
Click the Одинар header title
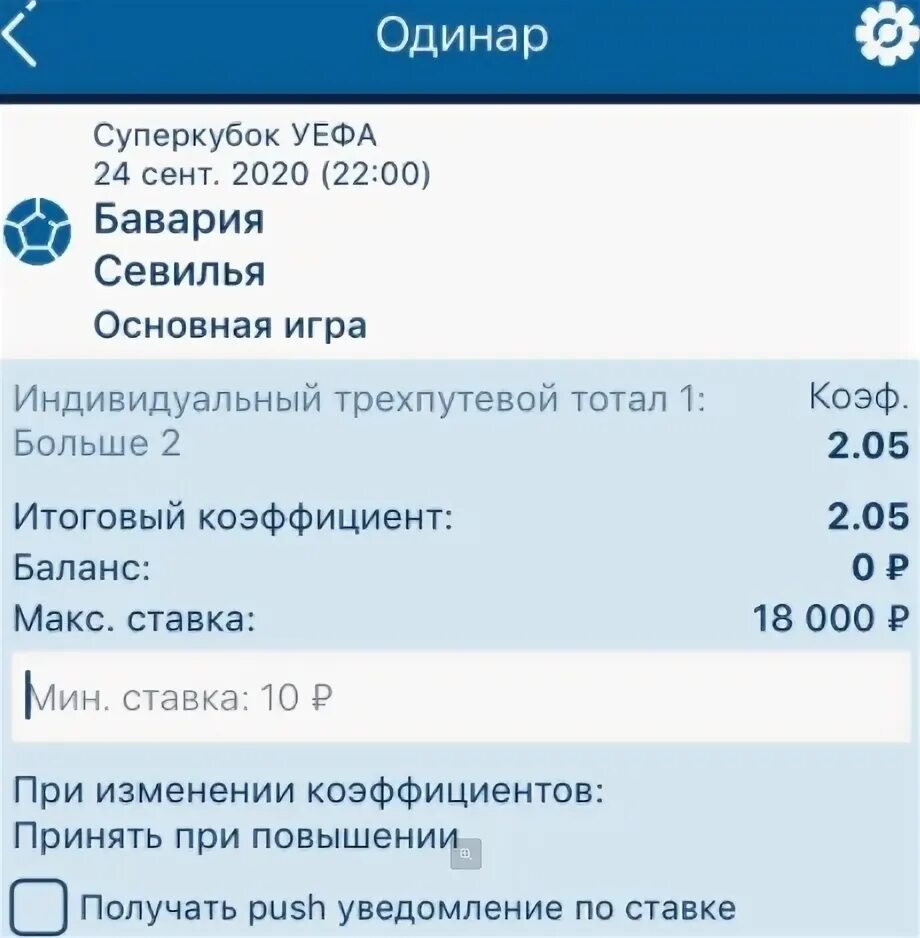pyautogui.click(x=460, y=36)
